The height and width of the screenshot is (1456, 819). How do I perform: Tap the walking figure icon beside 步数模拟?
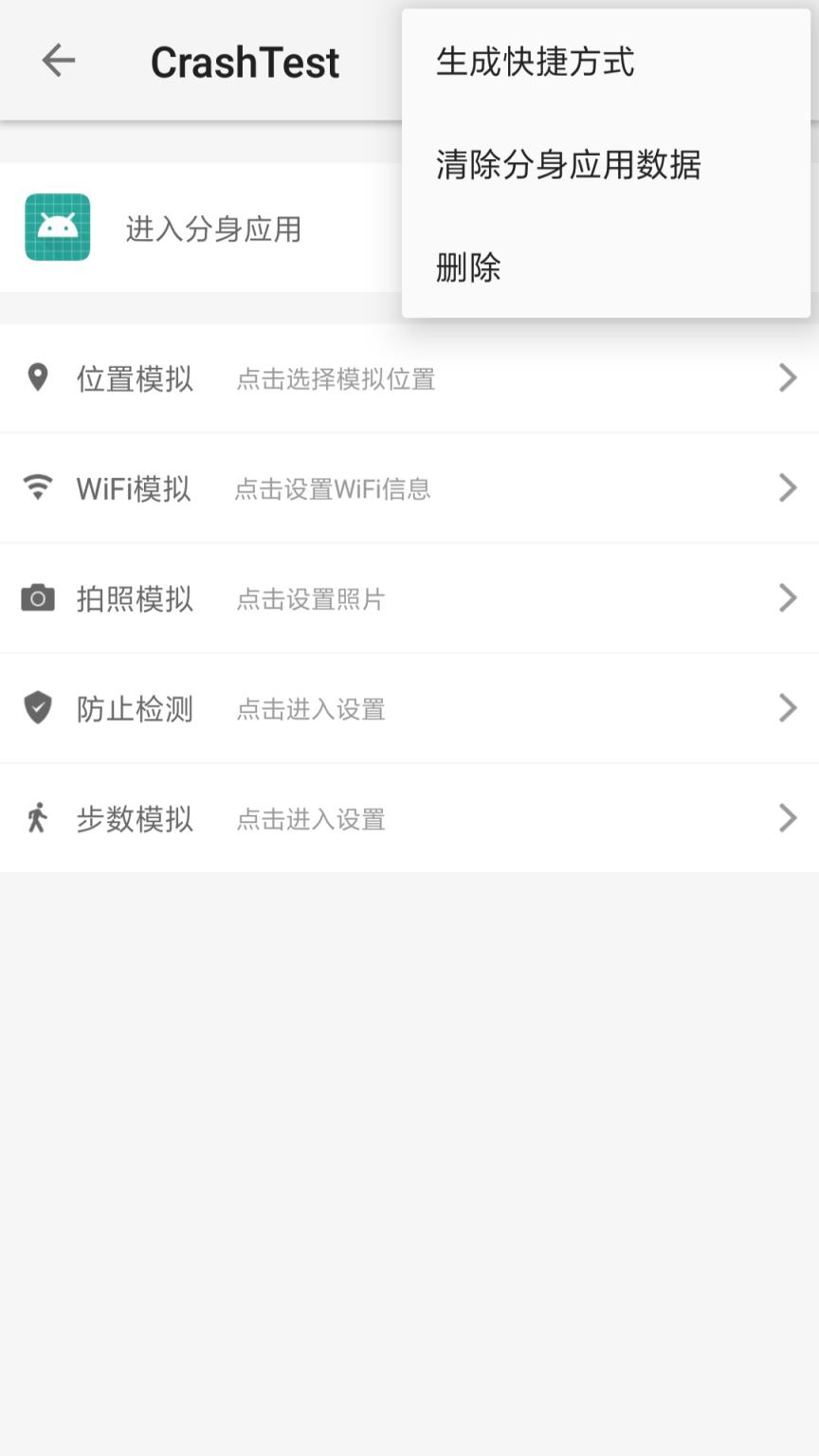[38, 818]
